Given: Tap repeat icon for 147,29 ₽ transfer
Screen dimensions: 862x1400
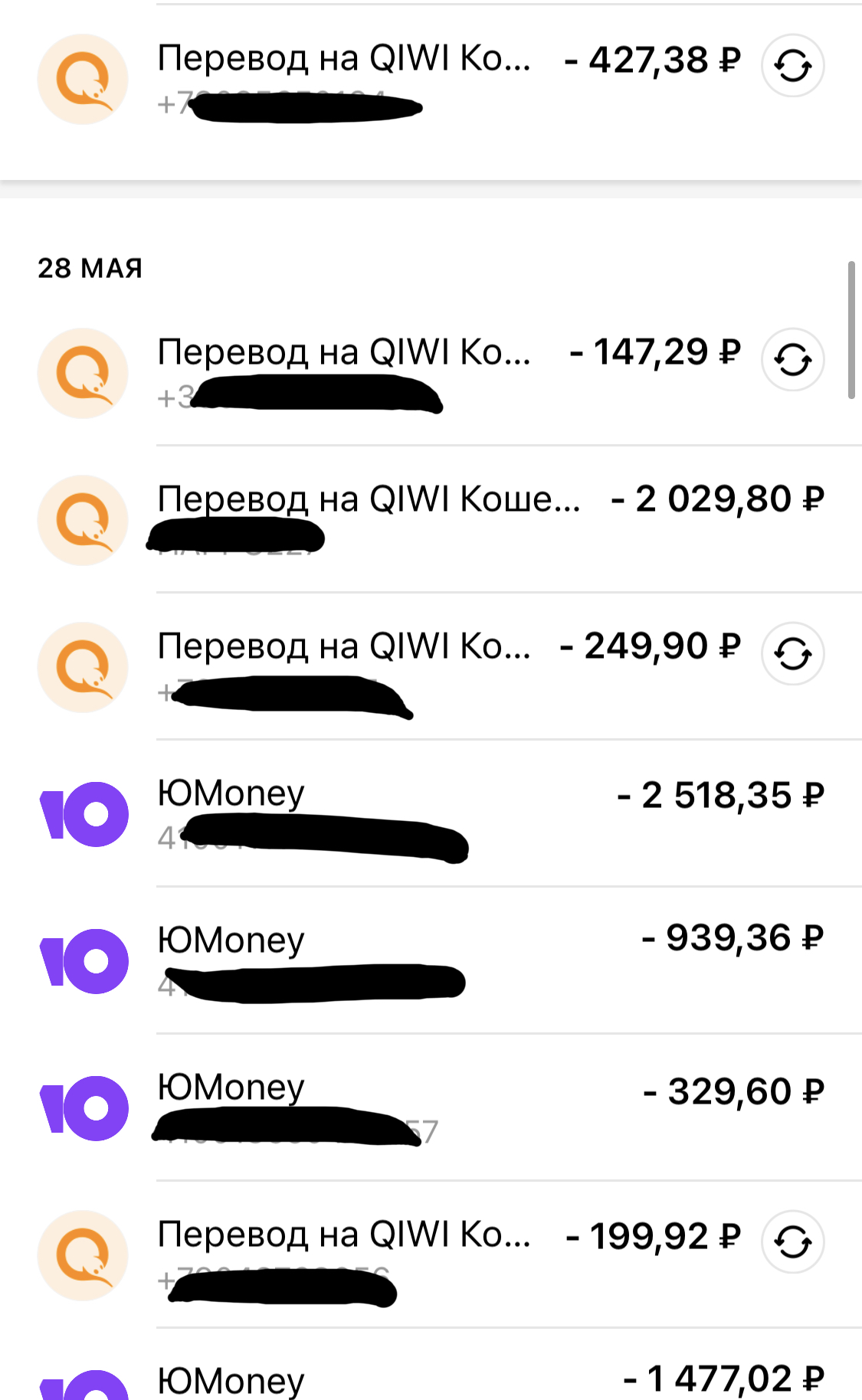Looking at the screenshot, I should point(792,360).
